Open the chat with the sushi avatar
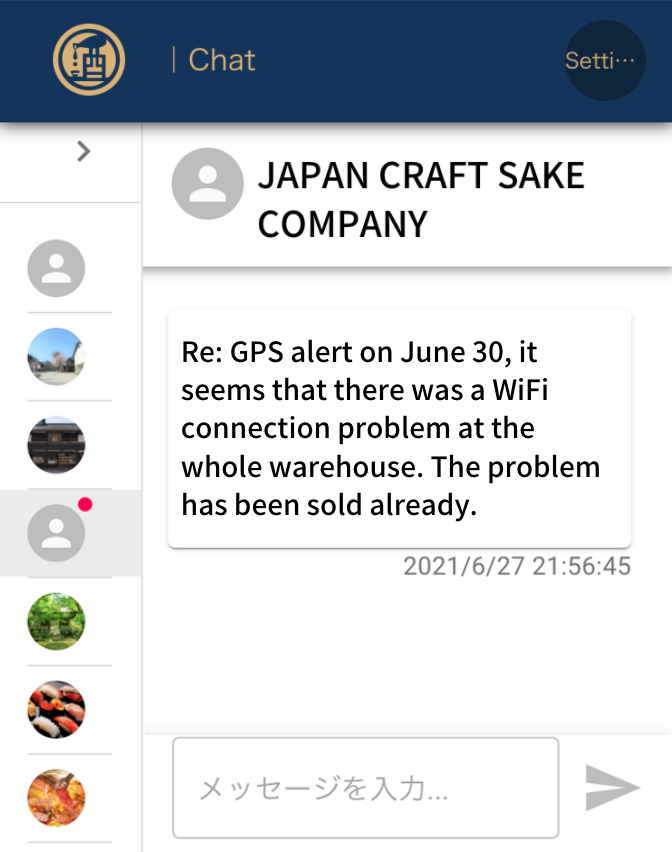 click(57, 710)
